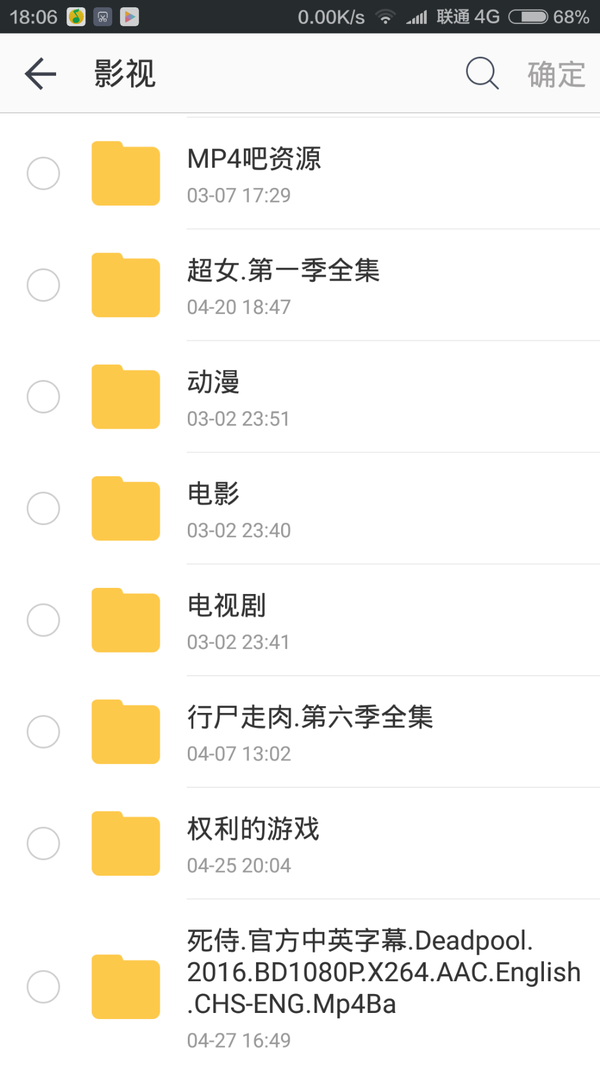Image resolution: width=600 pixels, height=1066 pixels.
Task: Open the 行尸走肉.第六季全集 folder
Action: [300, 732]
